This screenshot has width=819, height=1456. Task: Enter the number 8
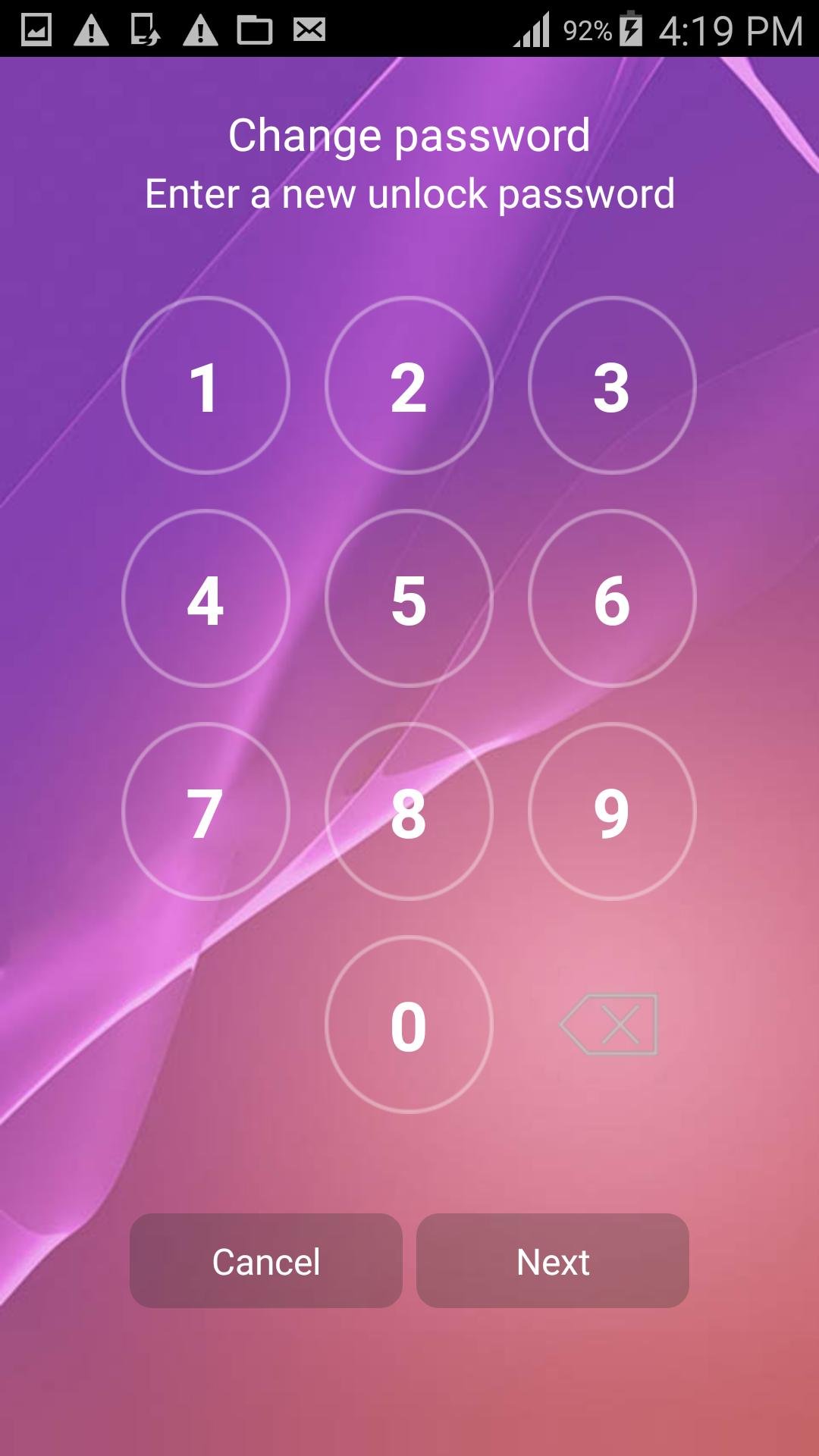(x=409, y=812)
